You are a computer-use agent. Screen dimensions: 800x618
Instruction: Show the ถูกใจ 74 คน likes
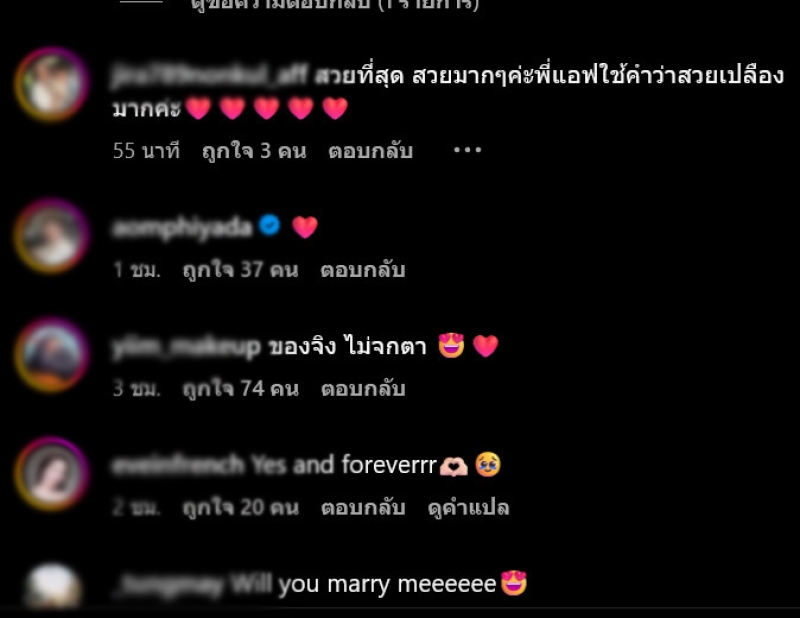tap(240, 389)
